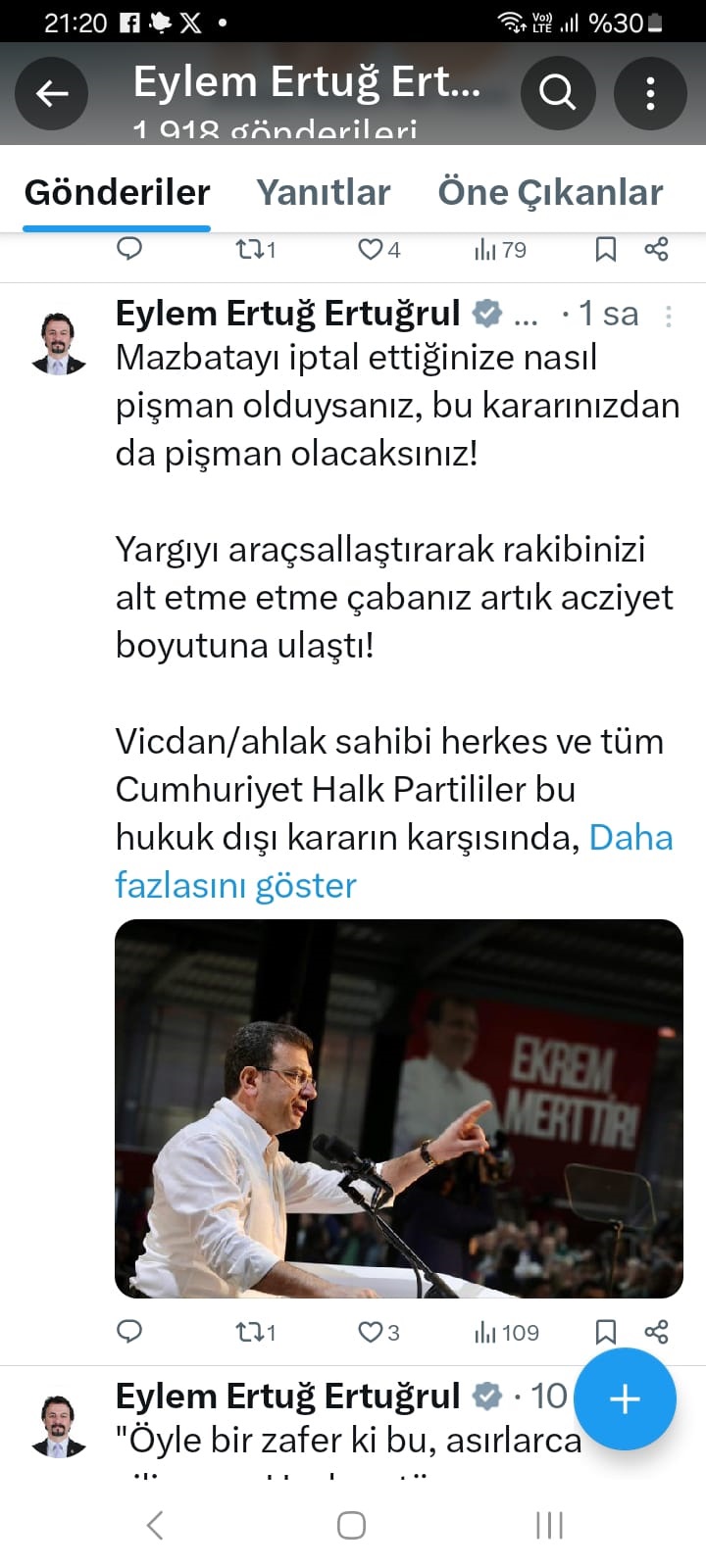Bookmark the post with 109 views
706x1568 pixels.
point(606,1332)
